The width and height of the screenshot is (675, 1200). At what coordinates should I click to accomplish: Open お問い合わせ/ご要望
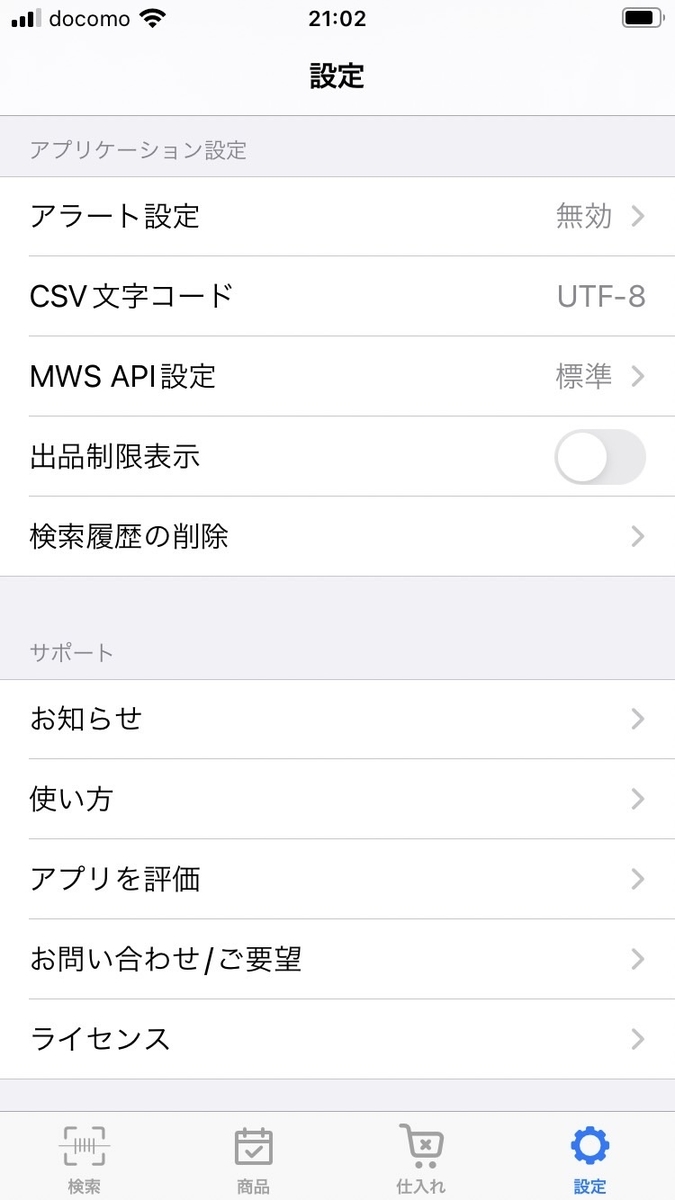(x=337, y=959)
